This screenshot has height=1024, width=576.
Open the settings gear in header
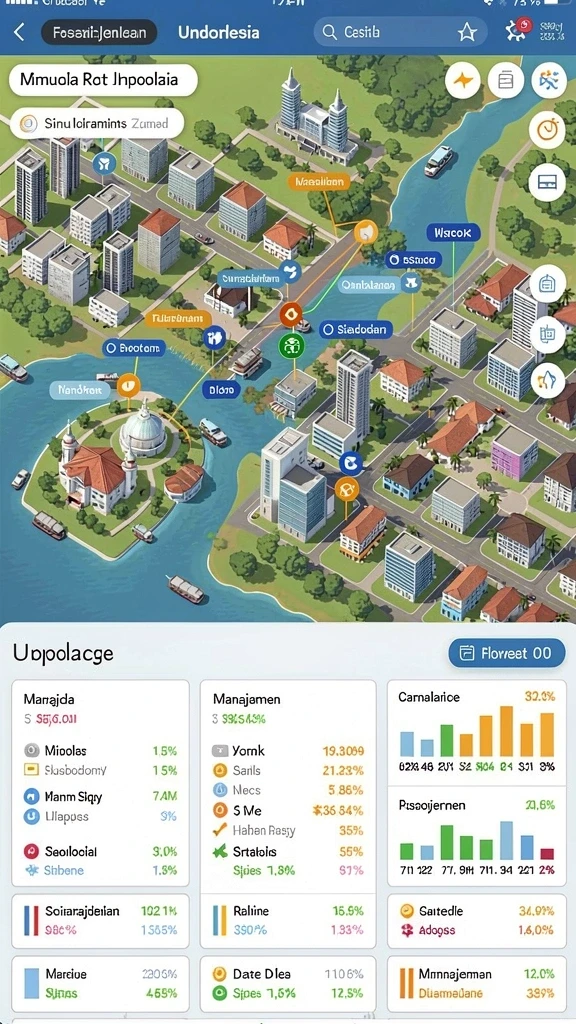[x=516, y=31]
